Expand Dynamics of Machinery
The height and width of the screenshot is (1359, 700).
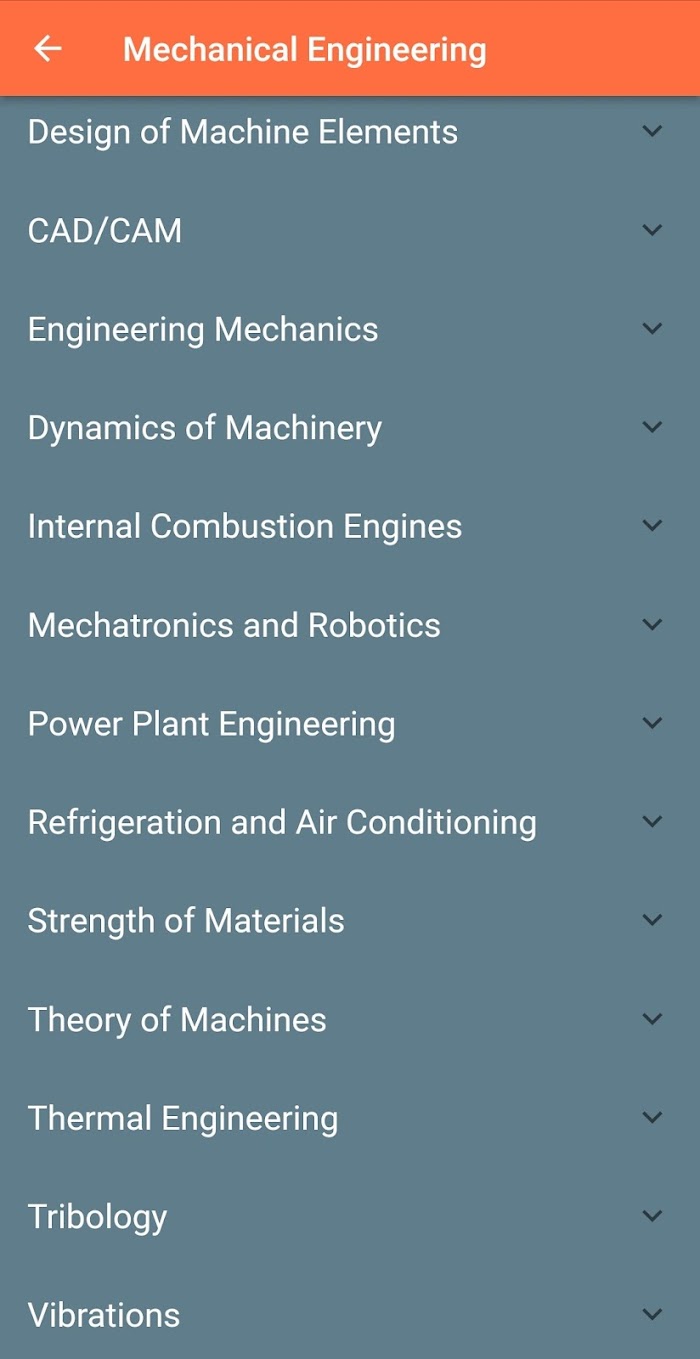[x=350, y=427]
